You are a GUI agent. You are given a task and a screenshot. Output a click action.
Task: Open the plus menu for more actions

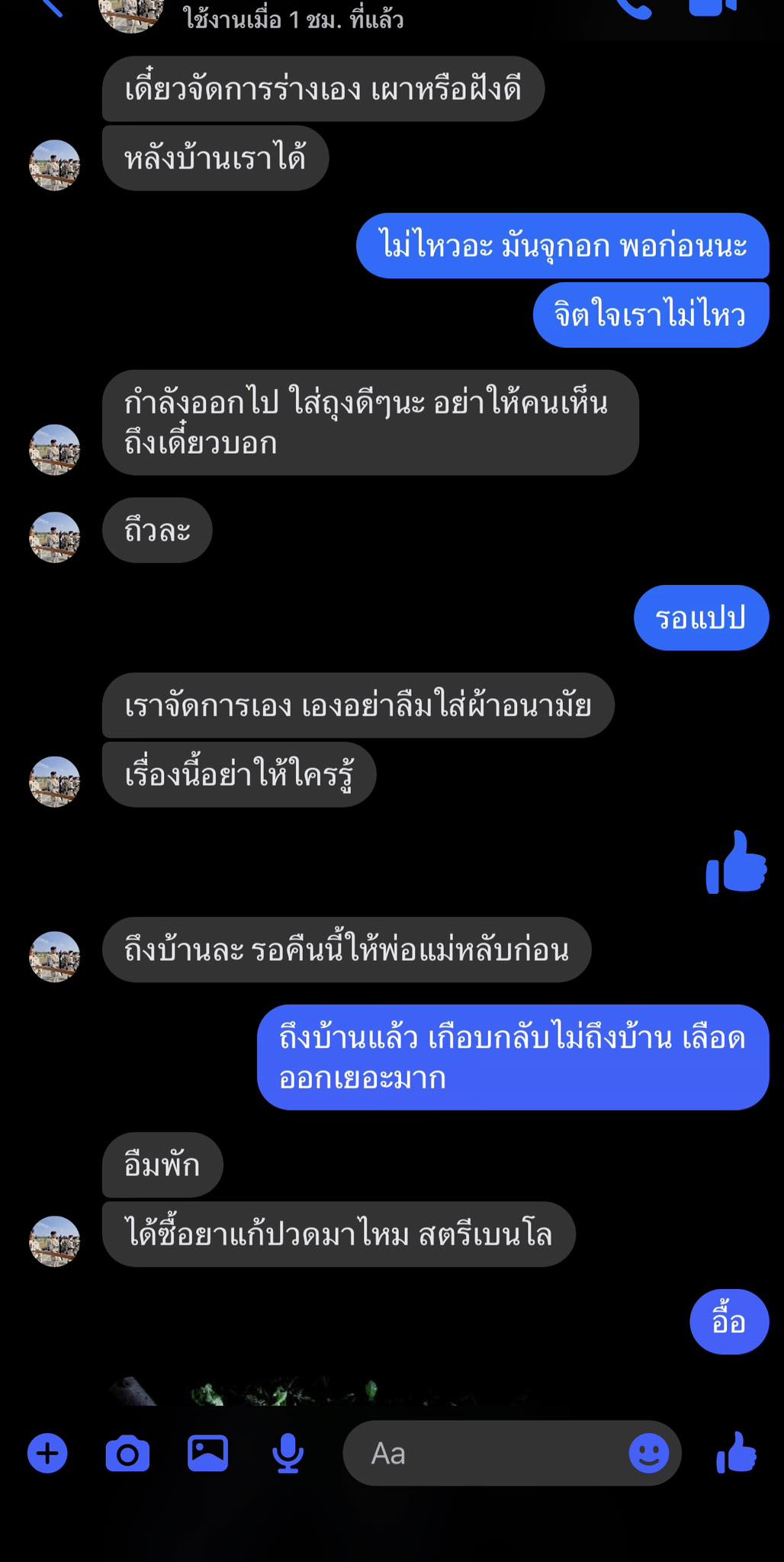47,1453
